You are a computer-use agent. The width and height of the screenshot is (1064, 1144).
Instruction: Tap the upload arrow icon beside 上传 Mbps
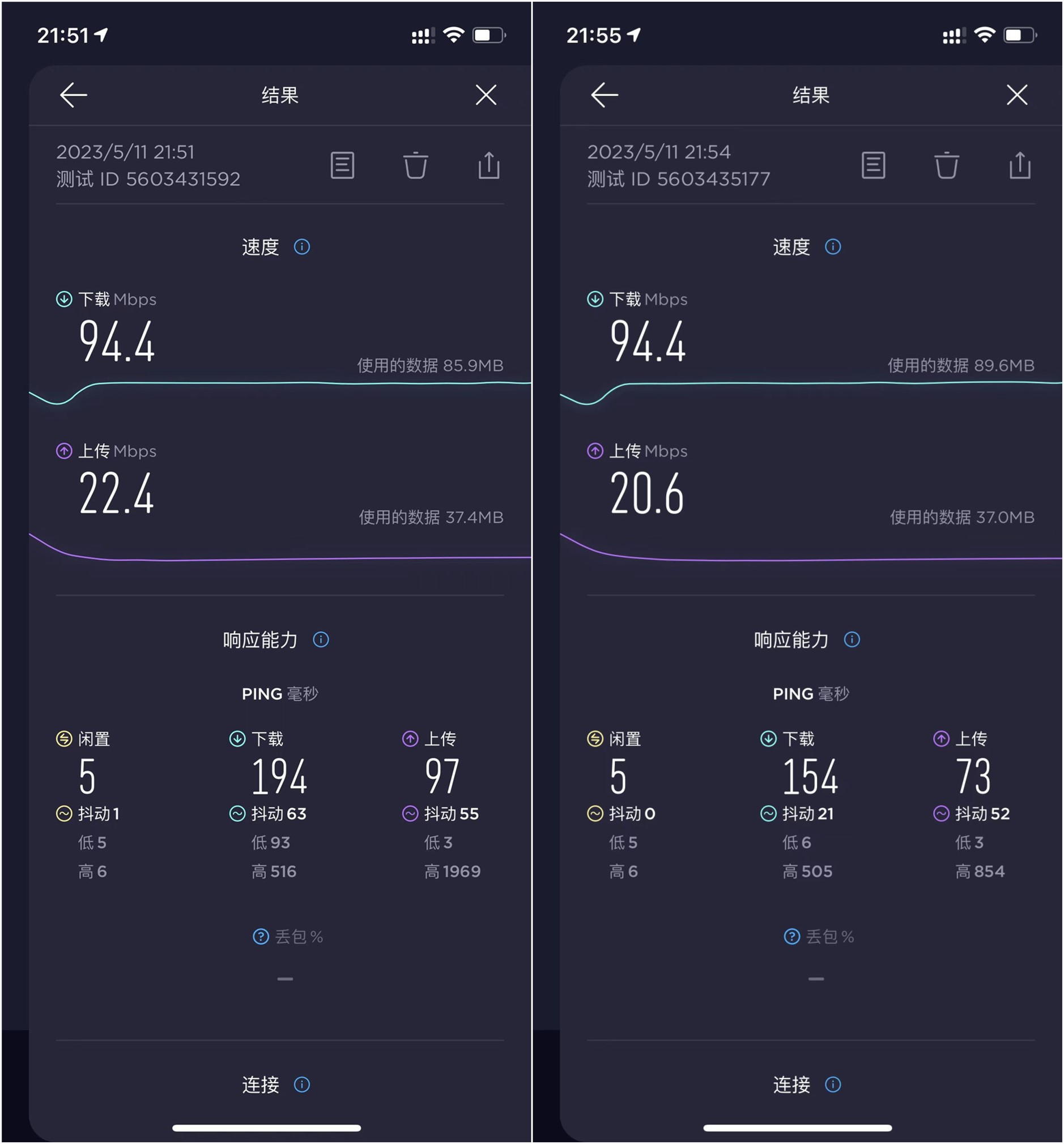pyautogui.click(x=65, y=451)
